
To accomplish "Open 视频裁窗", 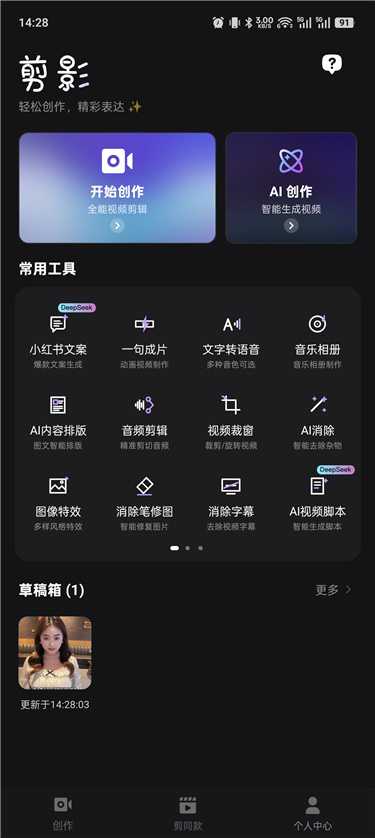I will [231, 422].
